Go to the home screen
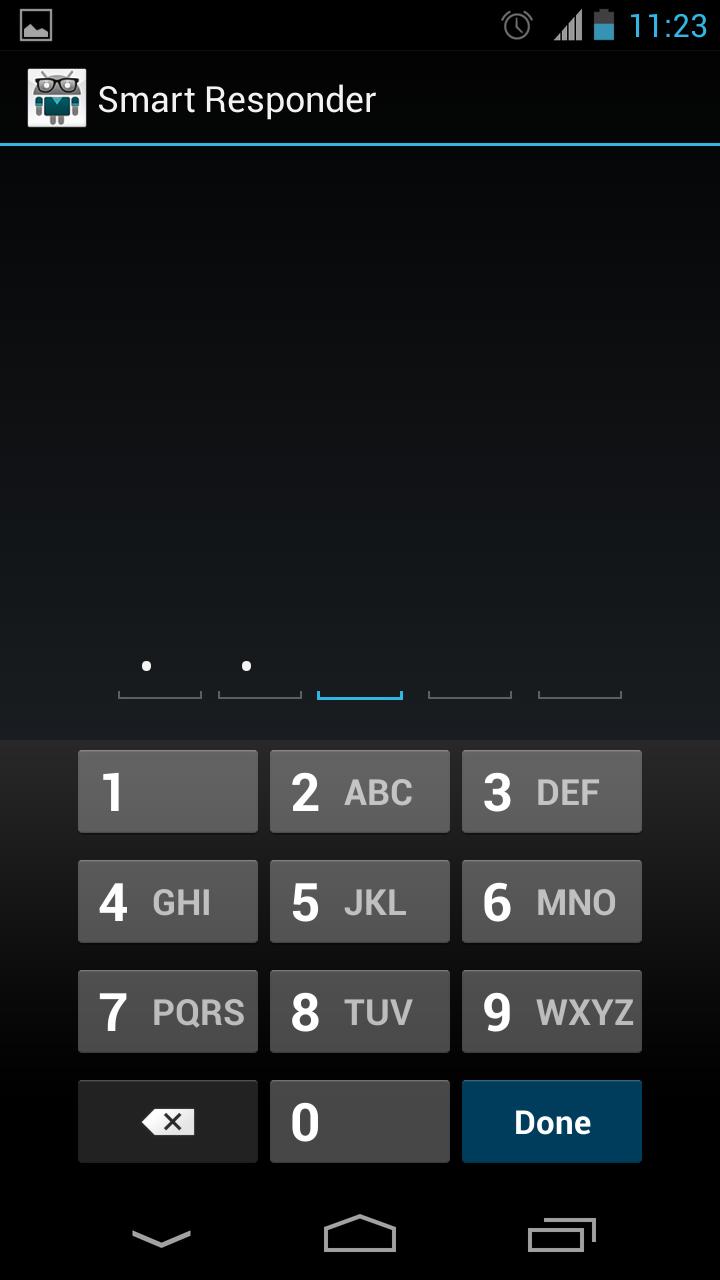 360,1235
